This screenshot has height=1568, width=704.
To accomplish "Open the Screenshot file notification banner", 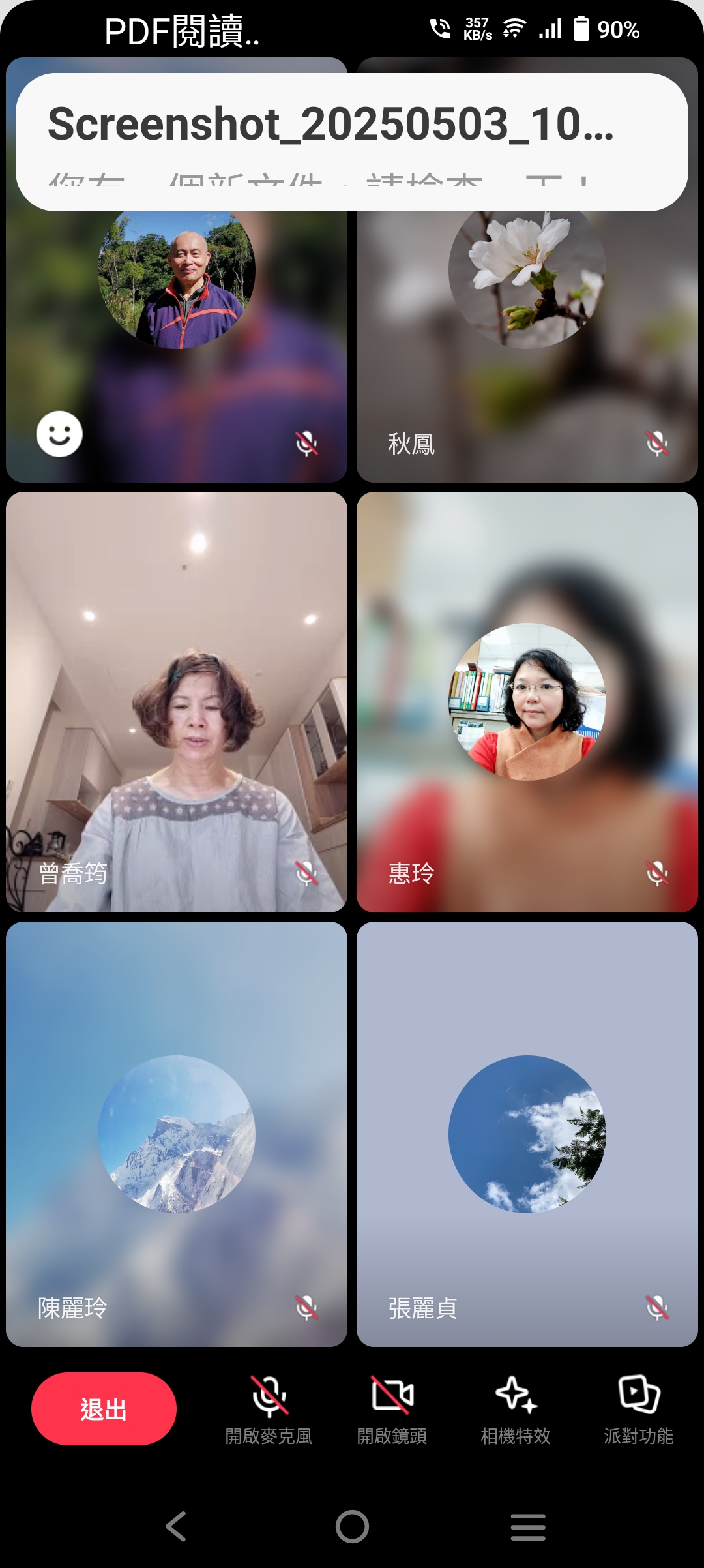I will pos(352,142).
